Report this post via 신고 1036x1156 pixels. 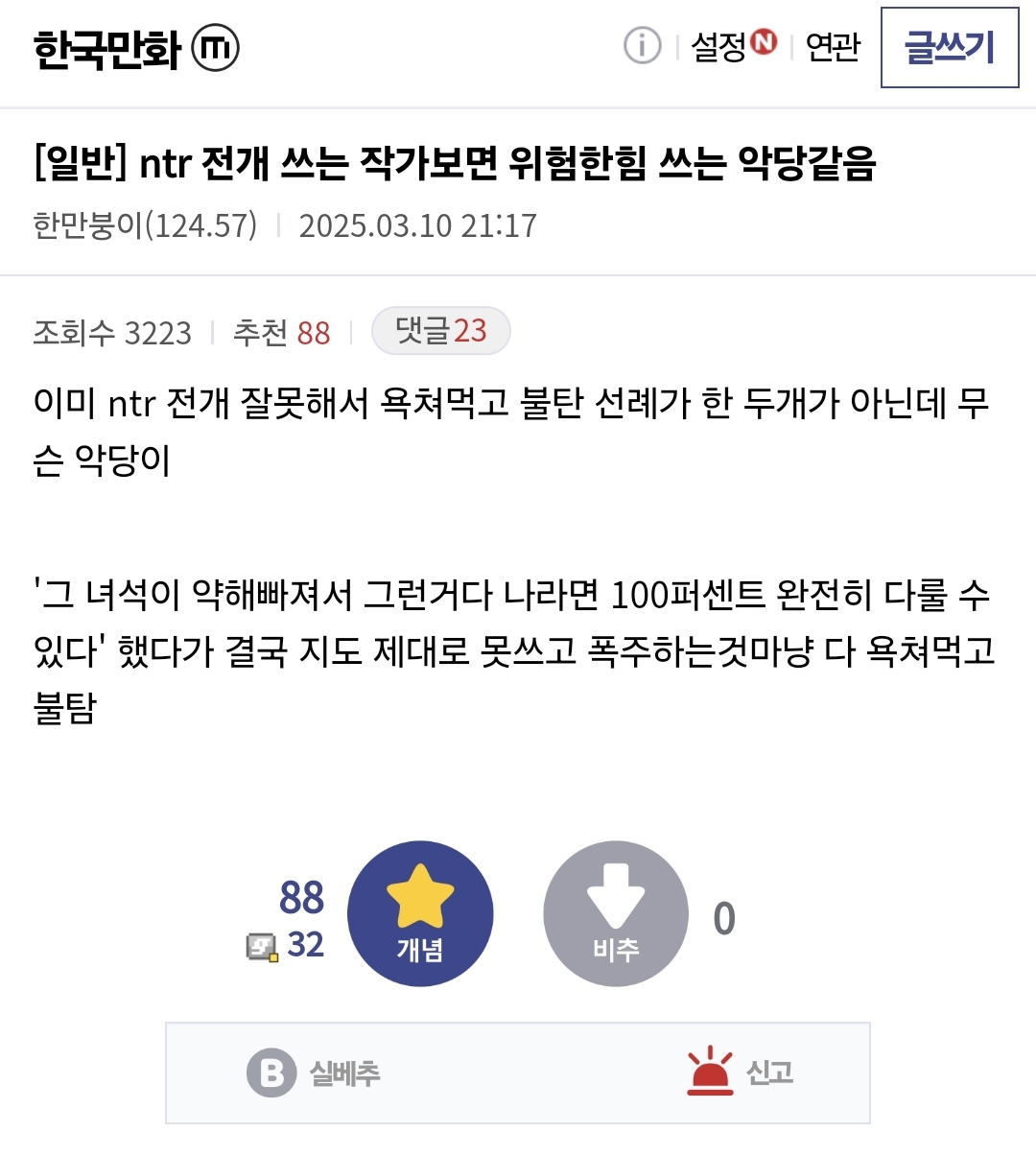741,1072
